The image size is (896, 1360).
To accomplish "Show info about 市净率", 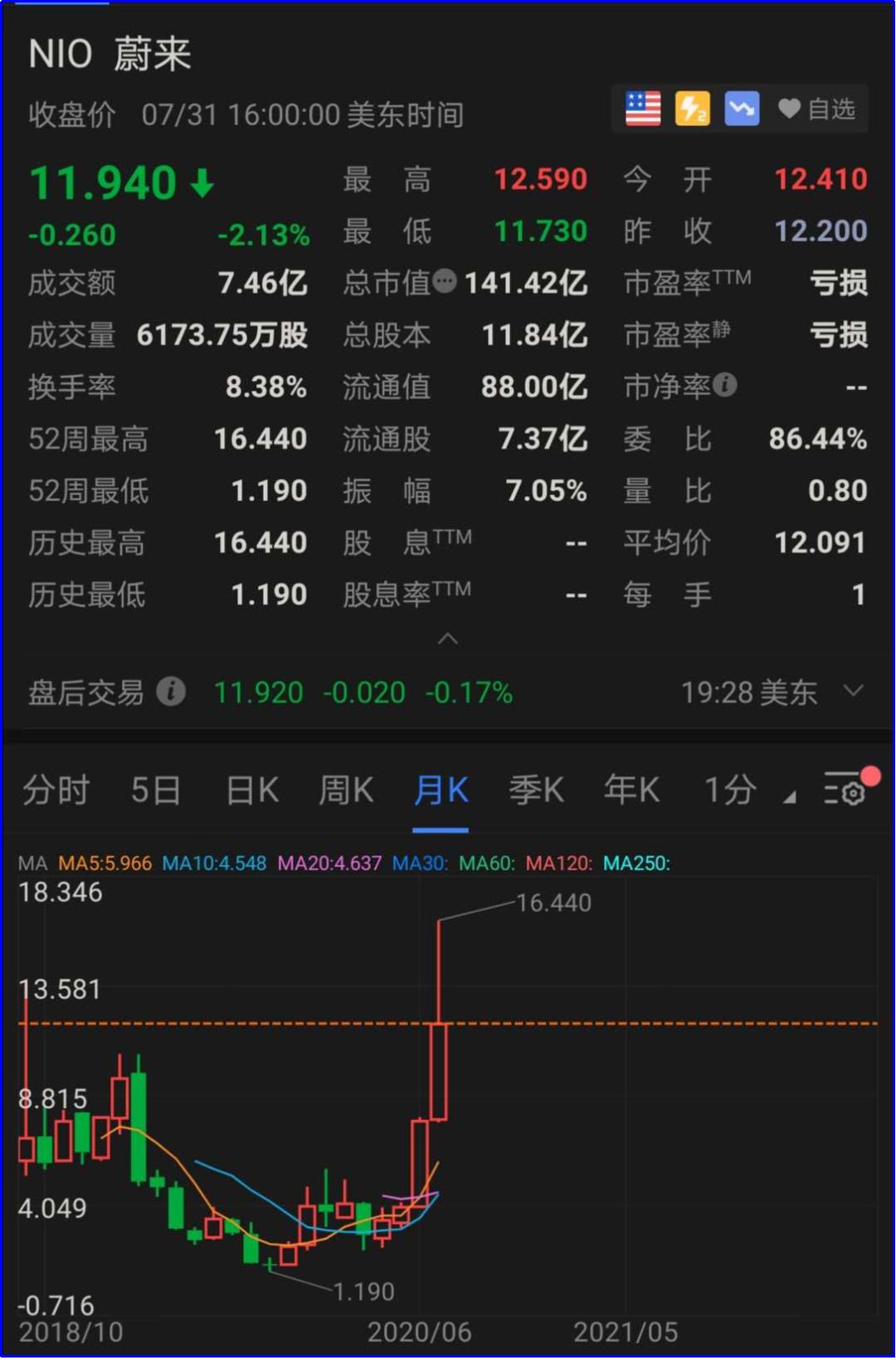I will pos(725,385).
